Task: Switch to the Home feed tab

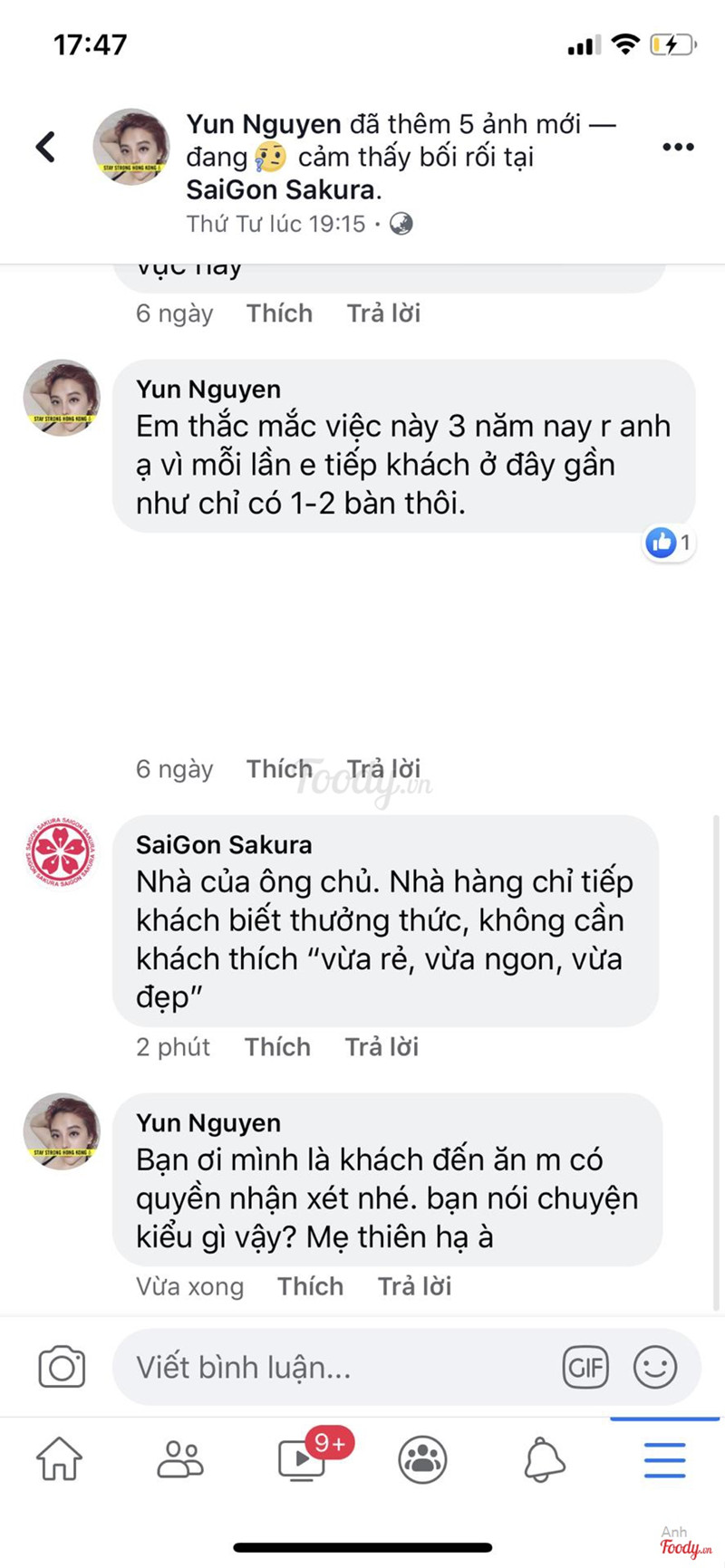Action: tap(59, 1460)
